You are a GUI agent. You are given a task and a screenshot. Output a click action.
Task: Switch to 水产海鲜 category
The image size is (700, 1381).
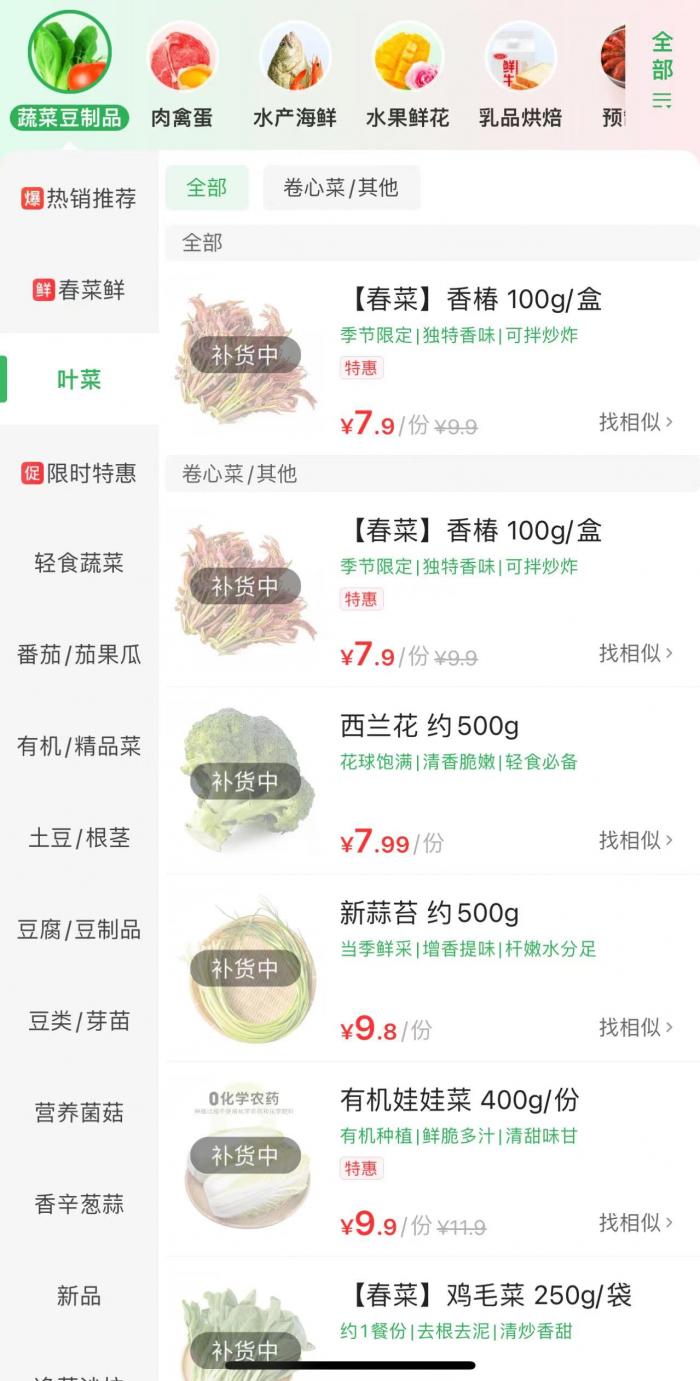point(294,75)
